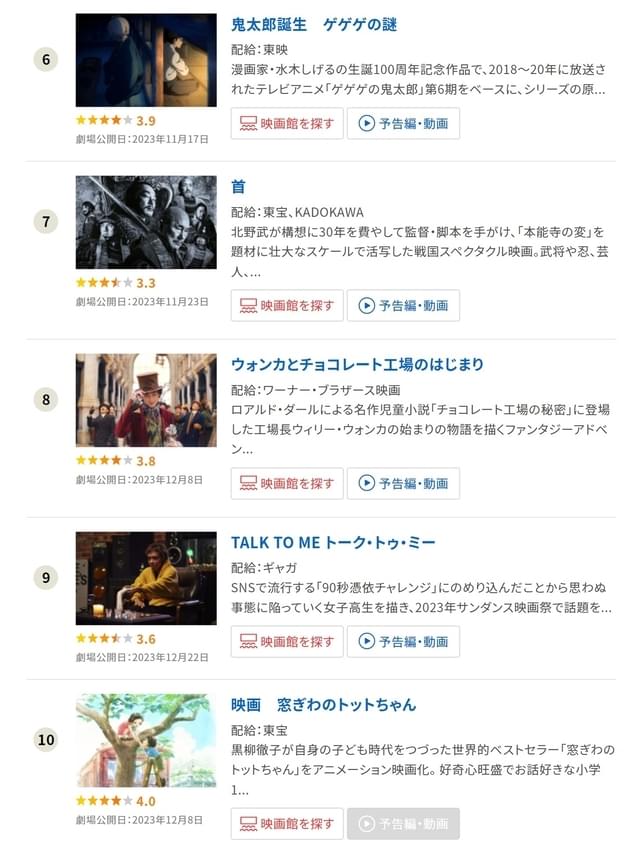Watch trailer for ウォンカとチョコレート工場のはじまり
Screen dimensions: 640x854
(403, 483)
